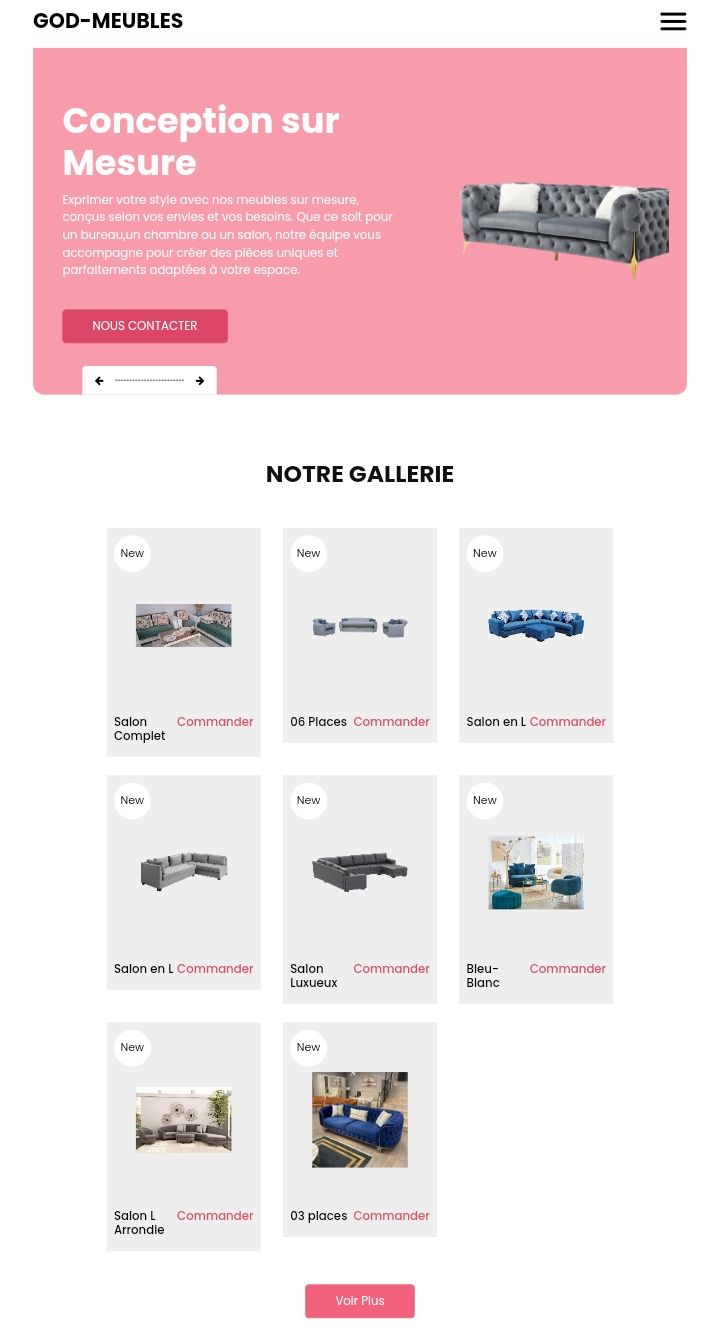This screenshot has height=1342, width=720.
Task: Go to previous slide with left arrow
Action: click(x=99, y=381)
